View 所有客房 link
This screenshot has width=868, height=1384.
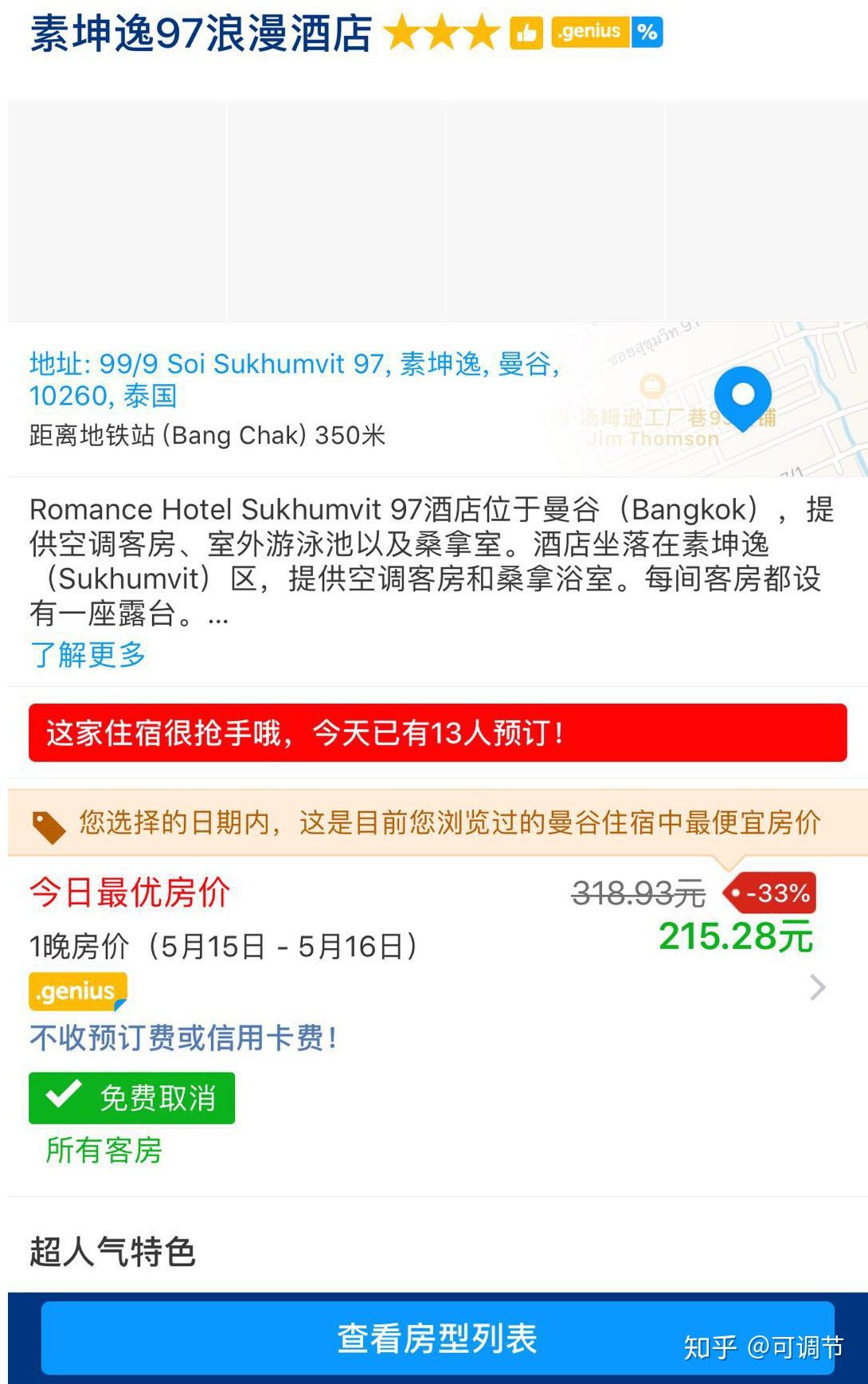point(104,1150)
